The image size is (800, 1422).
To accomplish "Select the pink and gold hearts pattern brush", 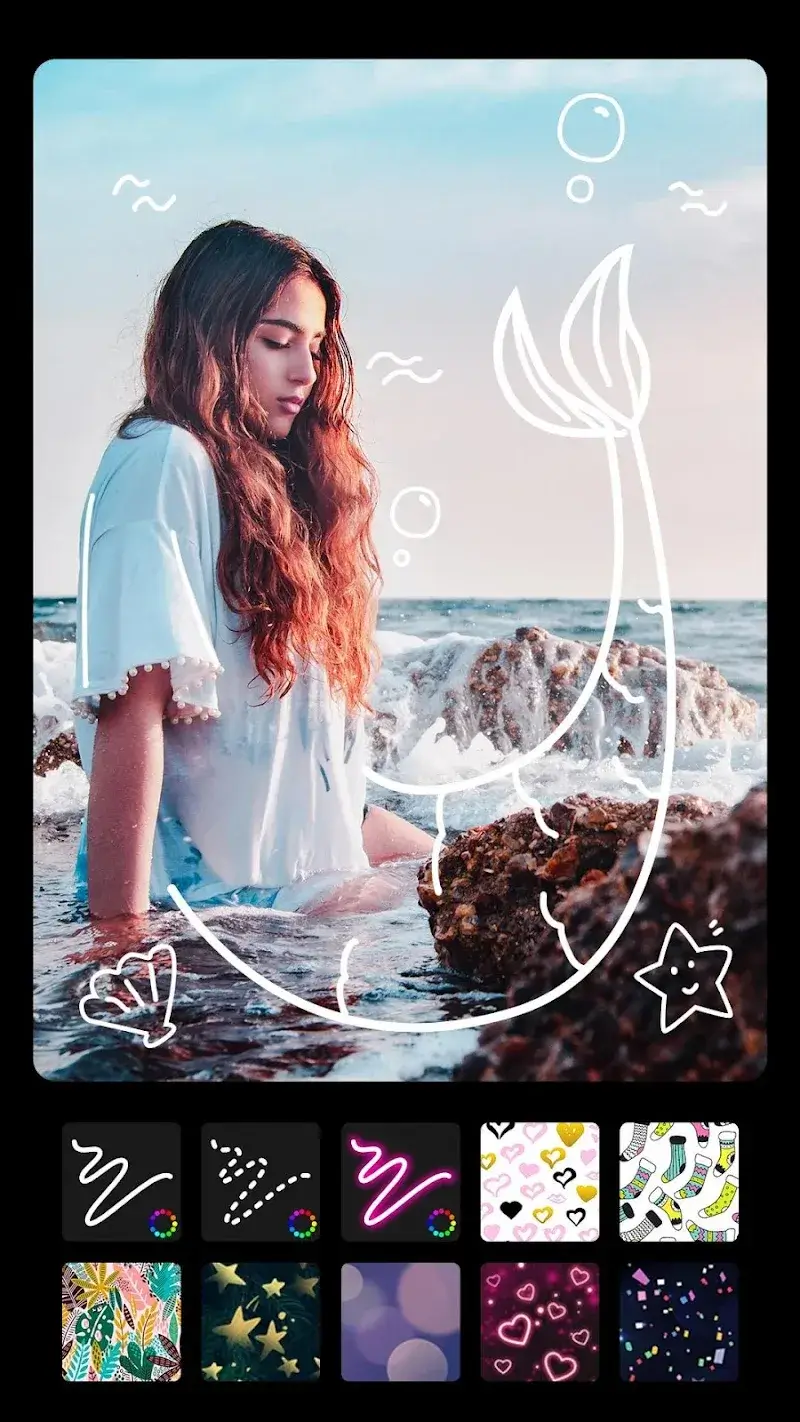I will (540, 1182).
